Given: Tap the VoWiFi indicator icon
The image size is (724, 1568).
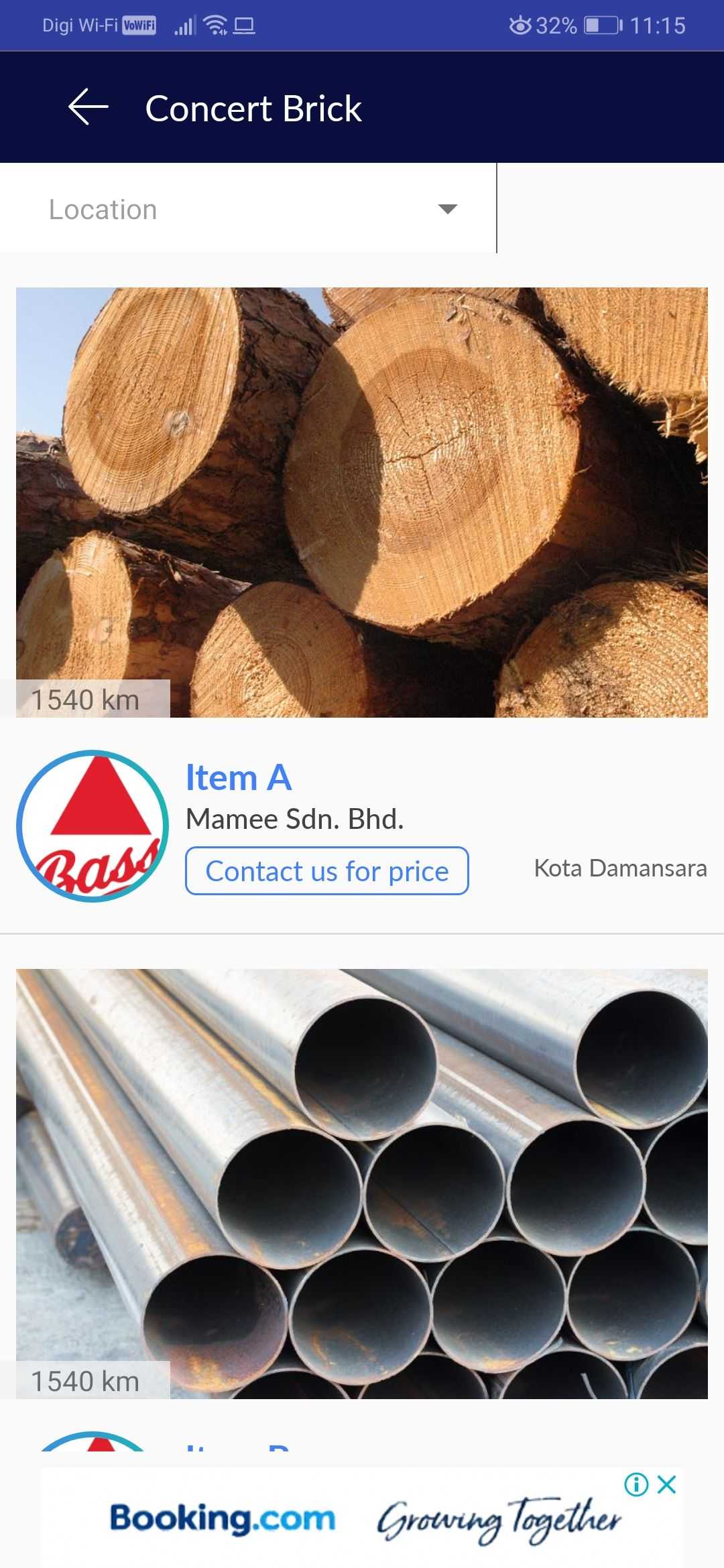Looking at the screenshot, I should (x=139, y=26).
